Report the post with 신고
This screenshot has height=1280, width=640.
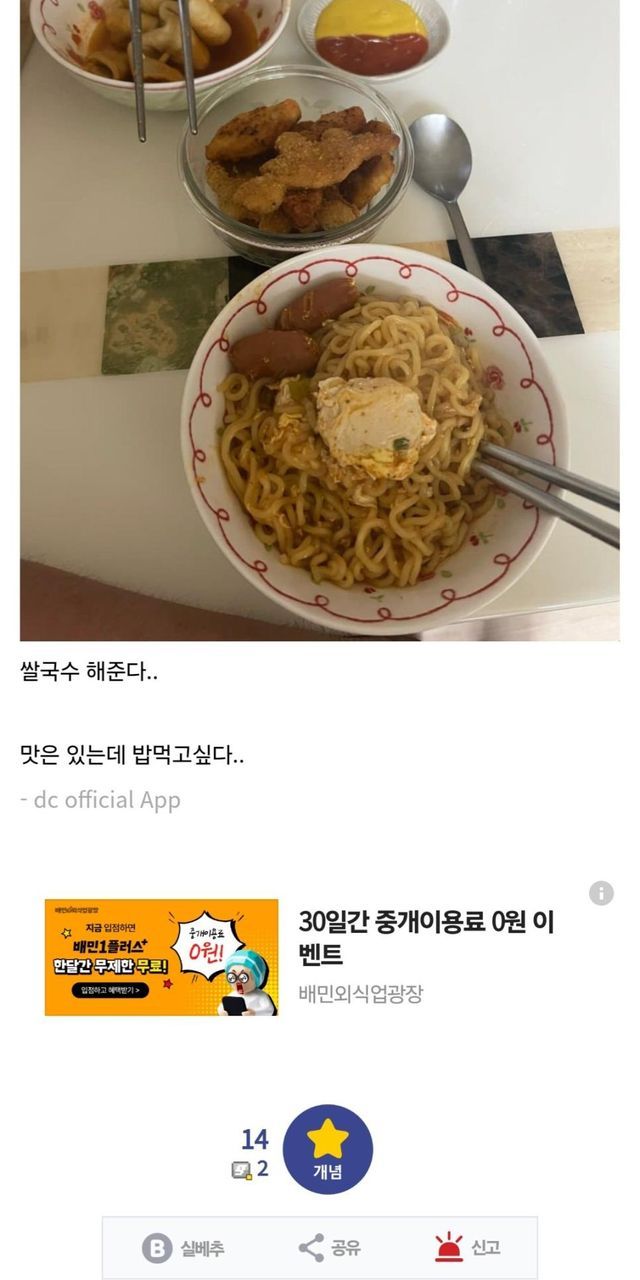coord(467,1247)
